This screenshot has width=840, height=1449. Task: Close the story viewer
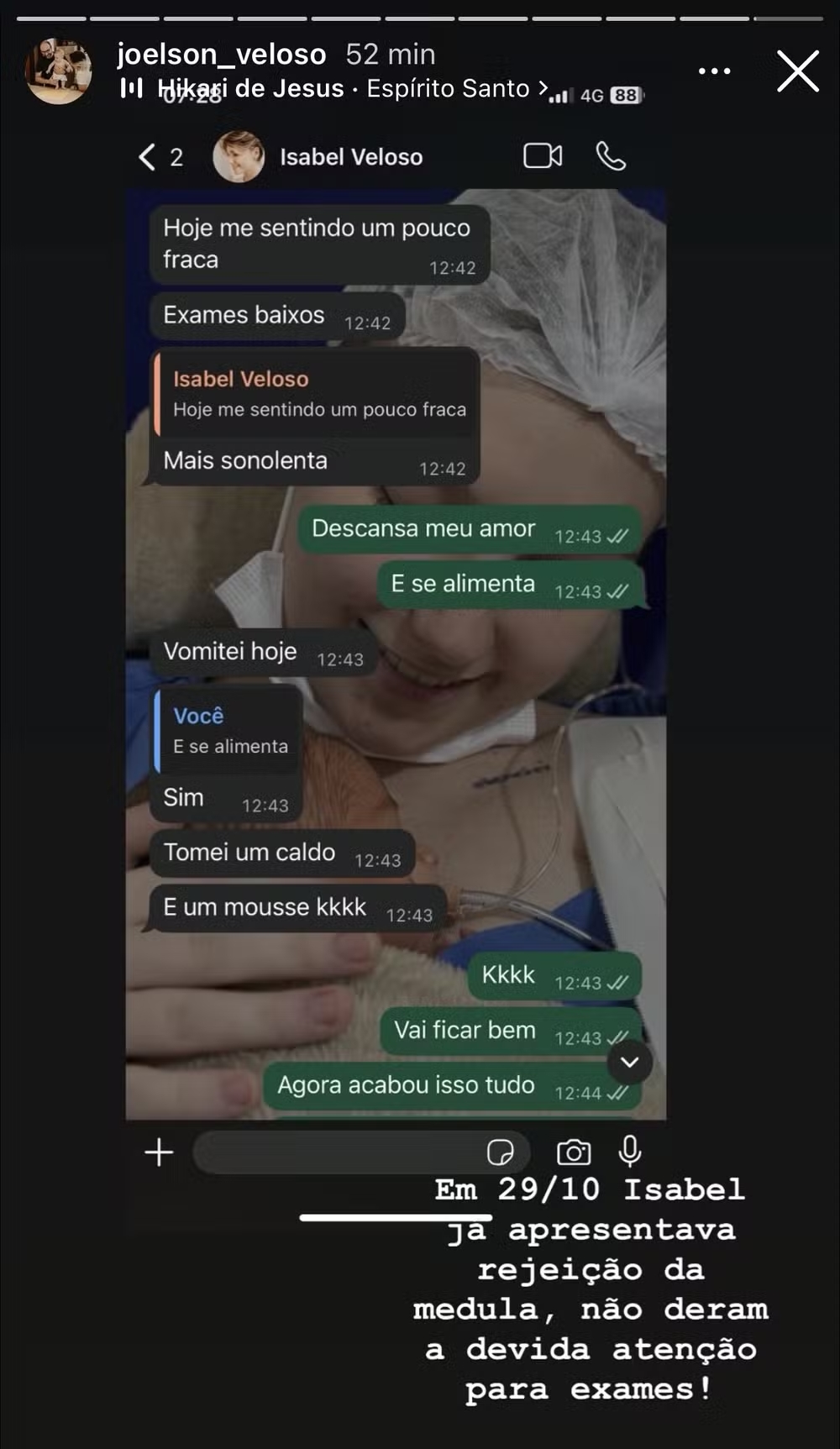(x=797, y=71)
